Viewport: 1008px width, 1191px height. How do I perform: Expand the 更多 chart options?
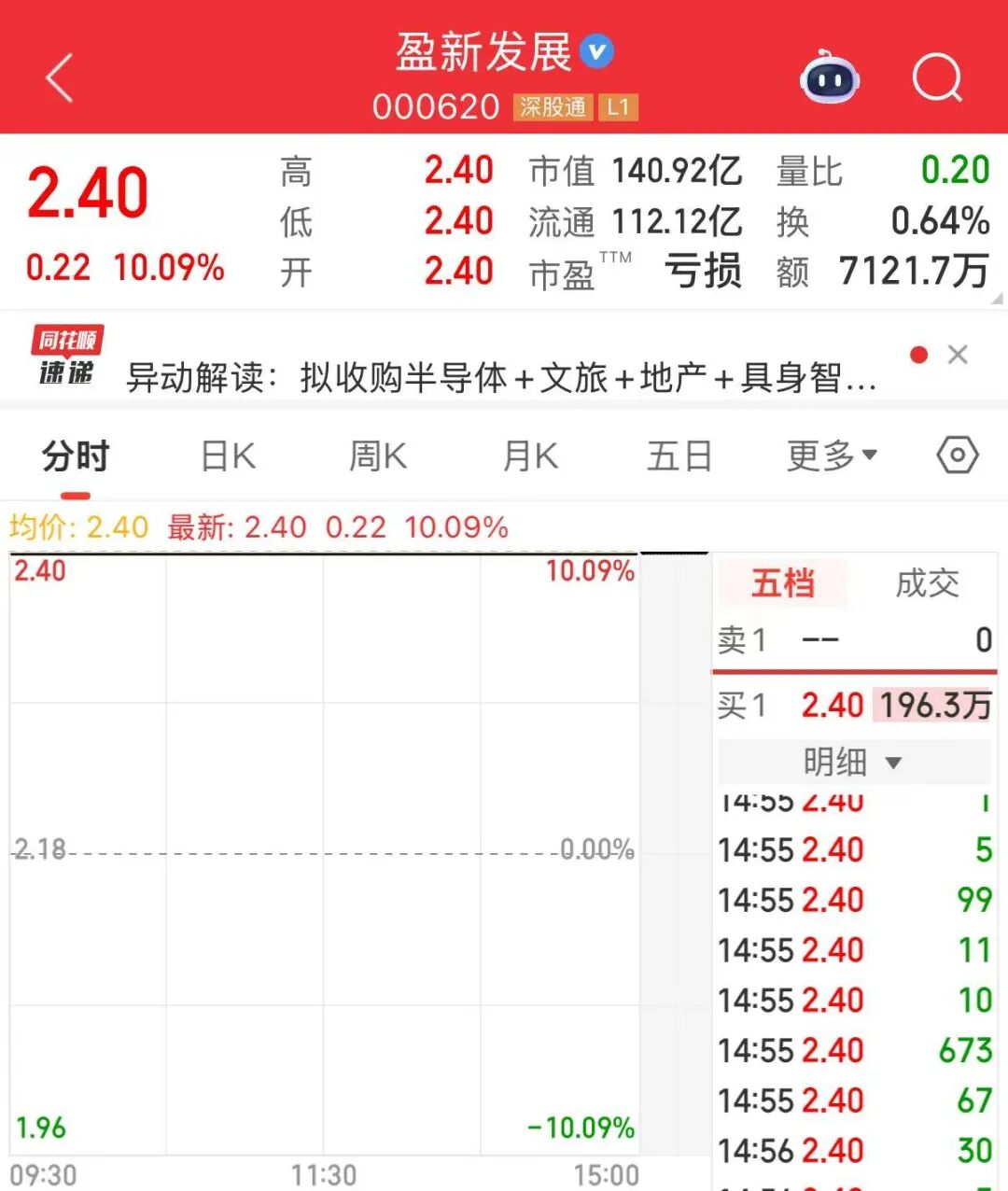coord(831,456)
